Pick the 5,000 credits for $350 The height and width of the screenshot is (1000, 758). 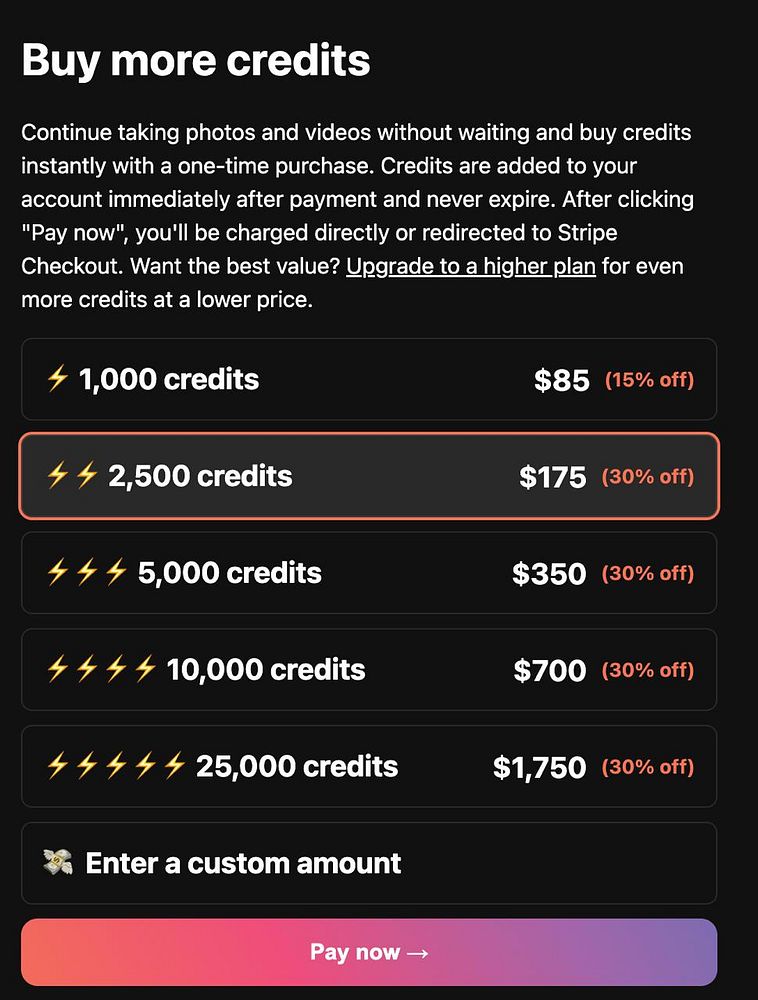tap(368, 573)
